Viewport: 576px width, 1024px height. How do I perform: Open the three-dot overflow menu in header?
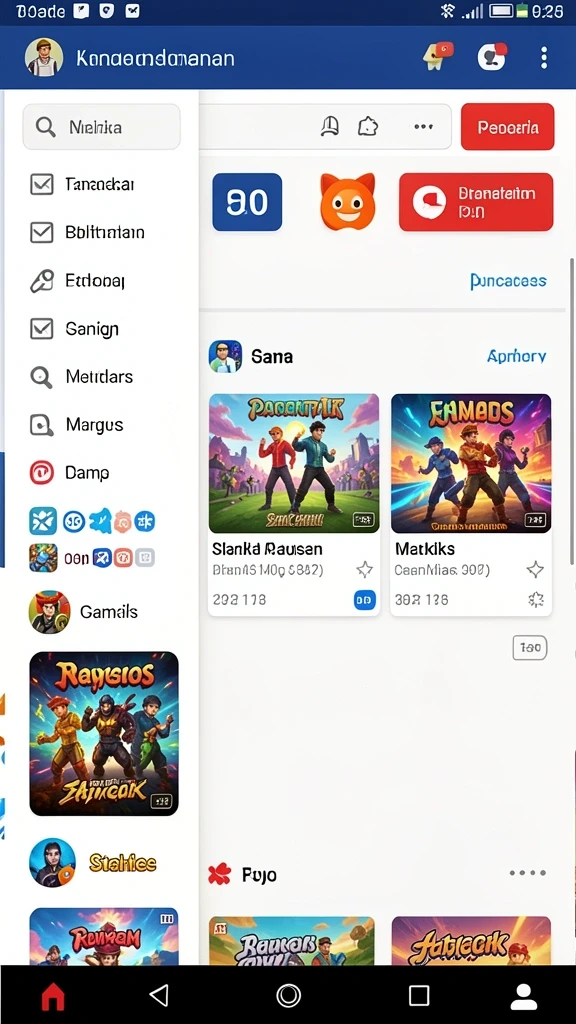click(543, 57)
